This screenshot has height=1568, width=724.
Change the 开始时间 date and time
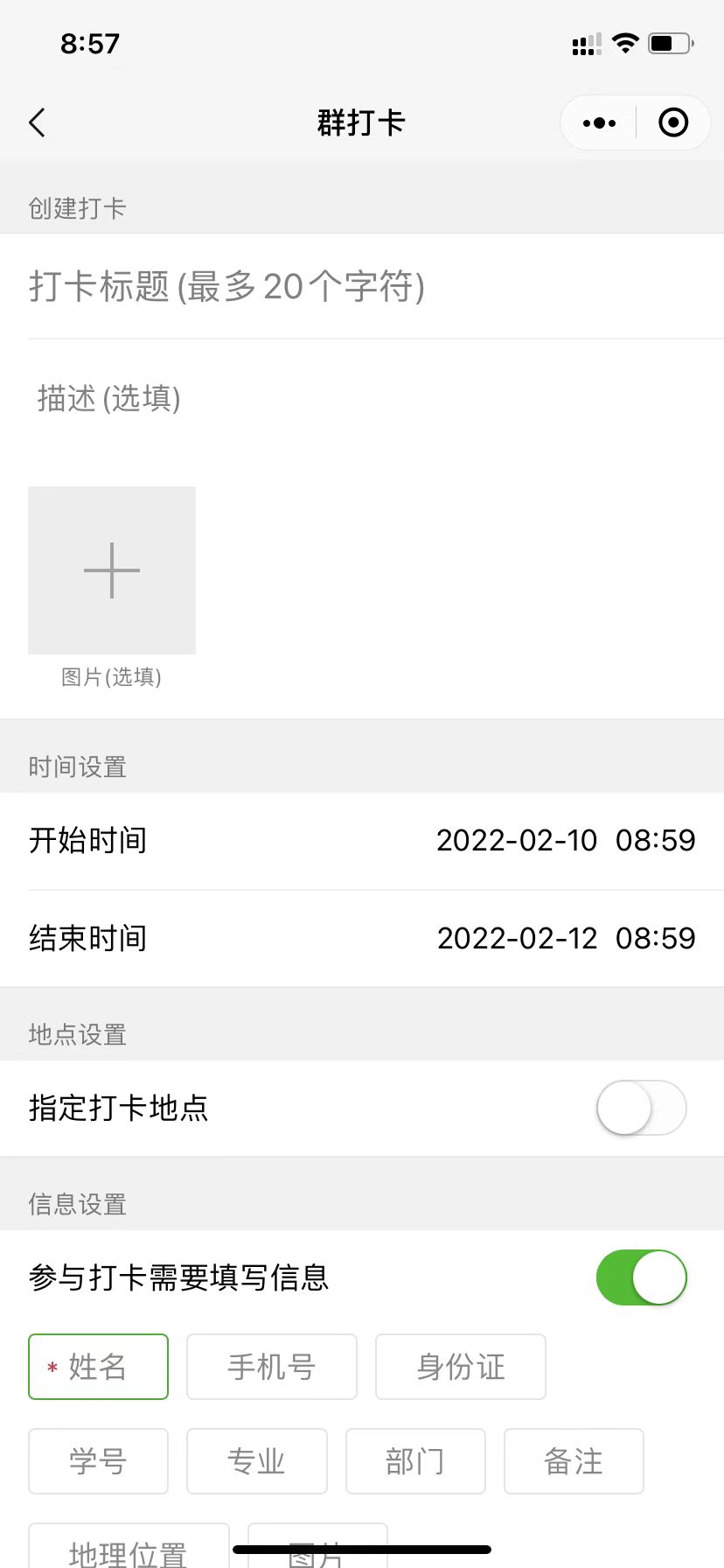(362, 841)
